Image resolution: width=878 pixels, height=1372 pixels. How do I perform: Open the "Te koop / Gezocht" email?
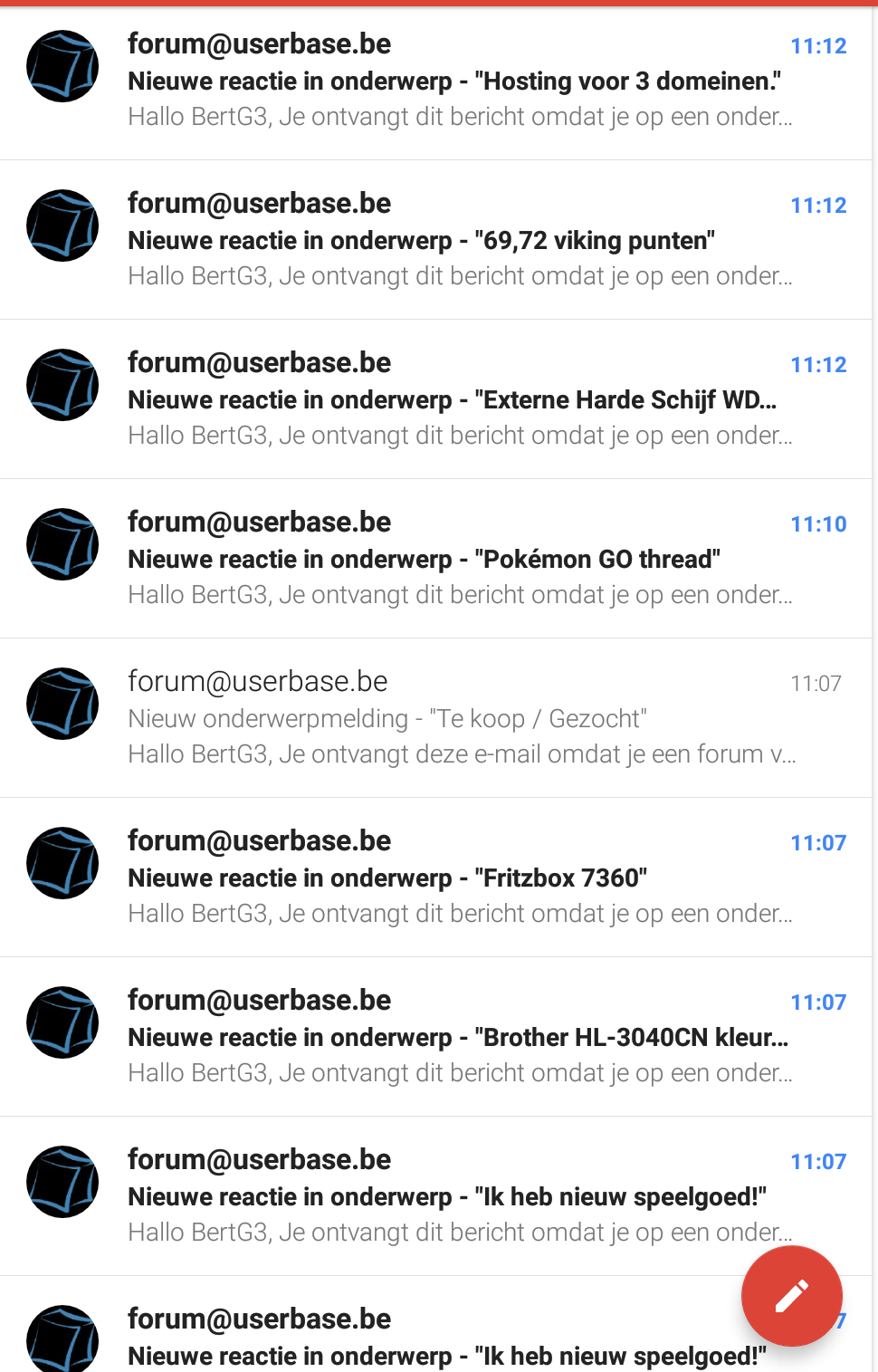(x=460, y=719)
